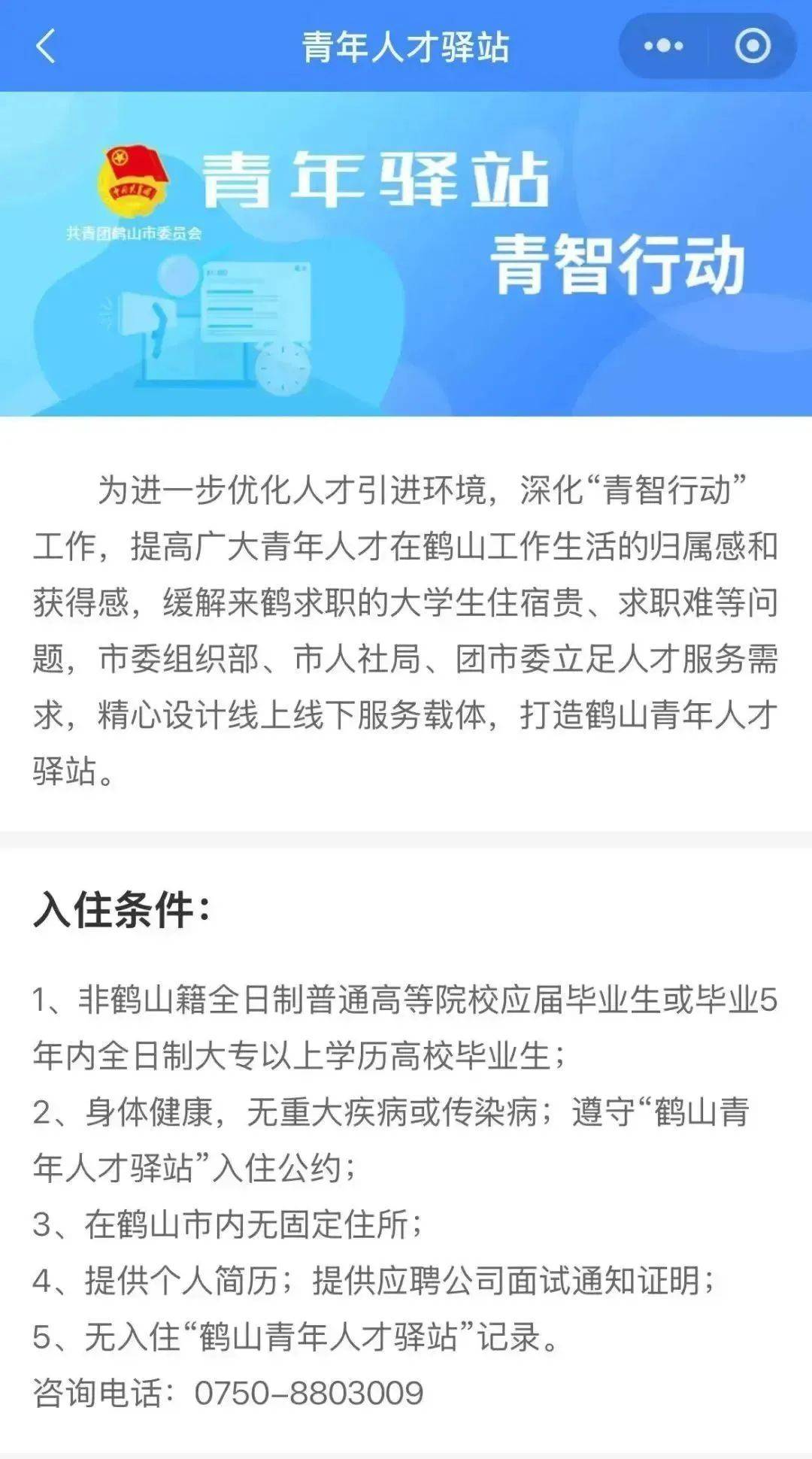Viewport: 812px width, 1459px height.
Task: Go back using the header arrow
Action: tap(46, 46)
